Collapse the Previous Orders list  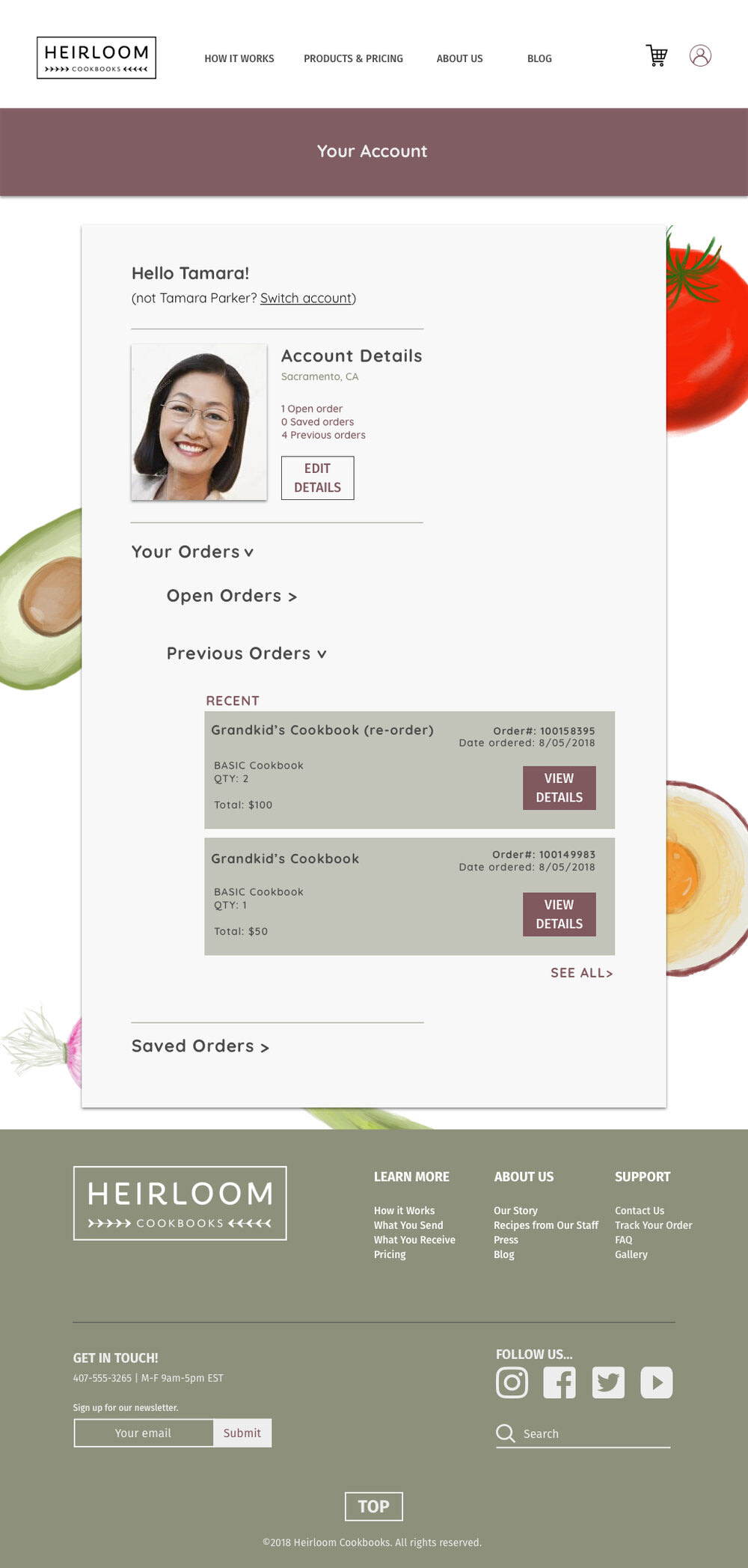246,653
